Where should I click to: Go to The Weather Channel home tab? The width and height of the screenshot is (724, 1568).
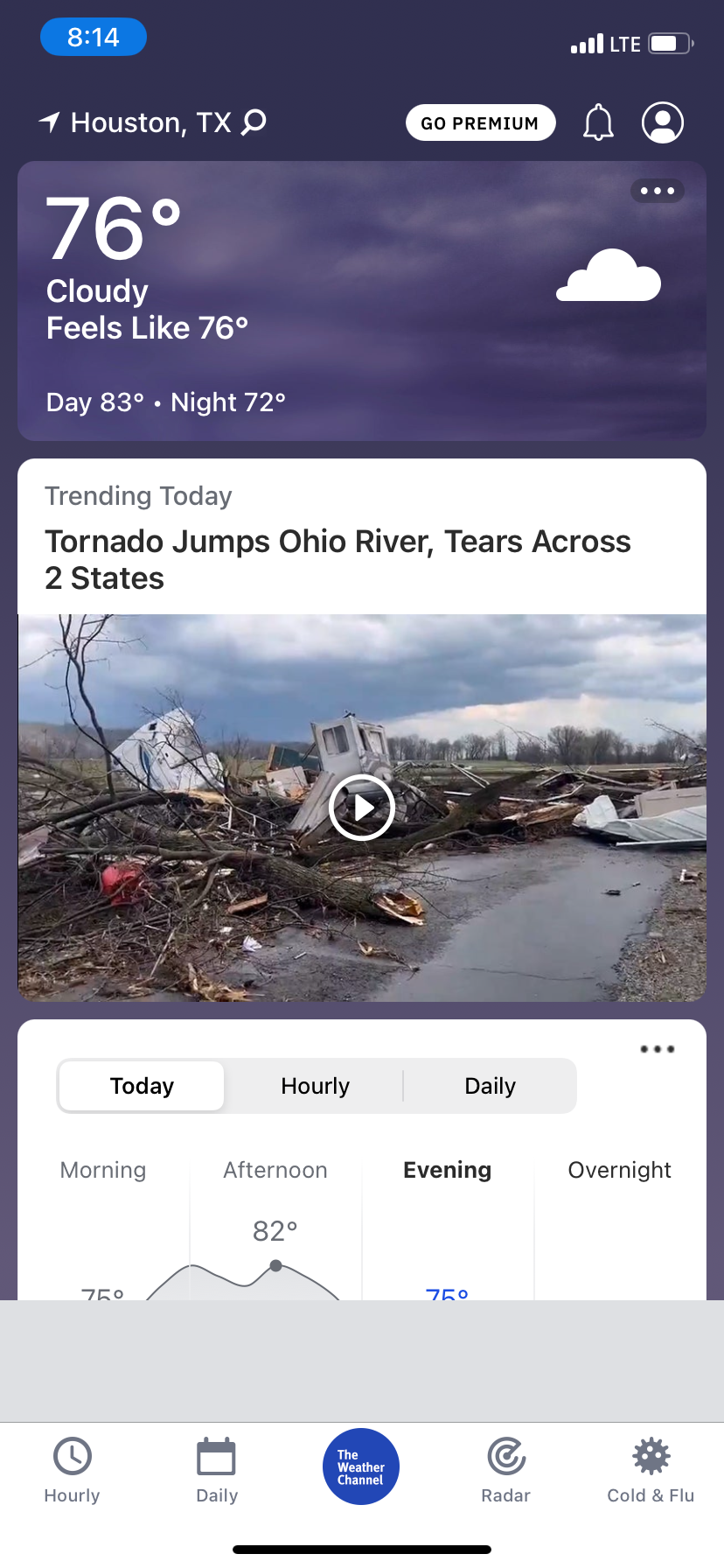(x=361, y=1467)
